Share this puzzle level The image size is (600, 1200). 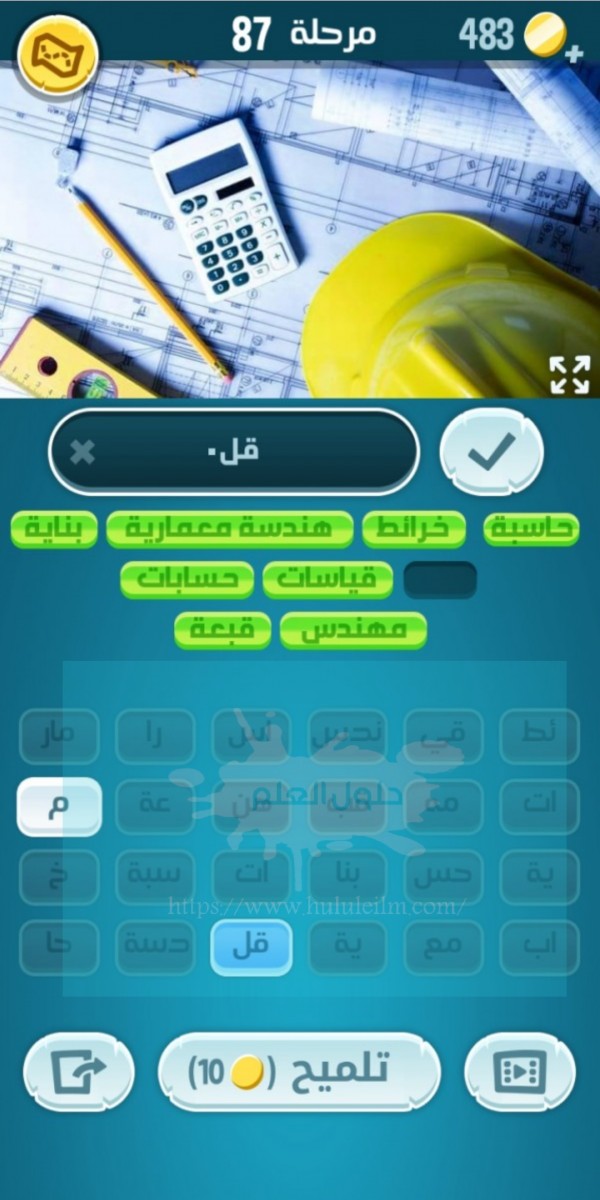78,1072
